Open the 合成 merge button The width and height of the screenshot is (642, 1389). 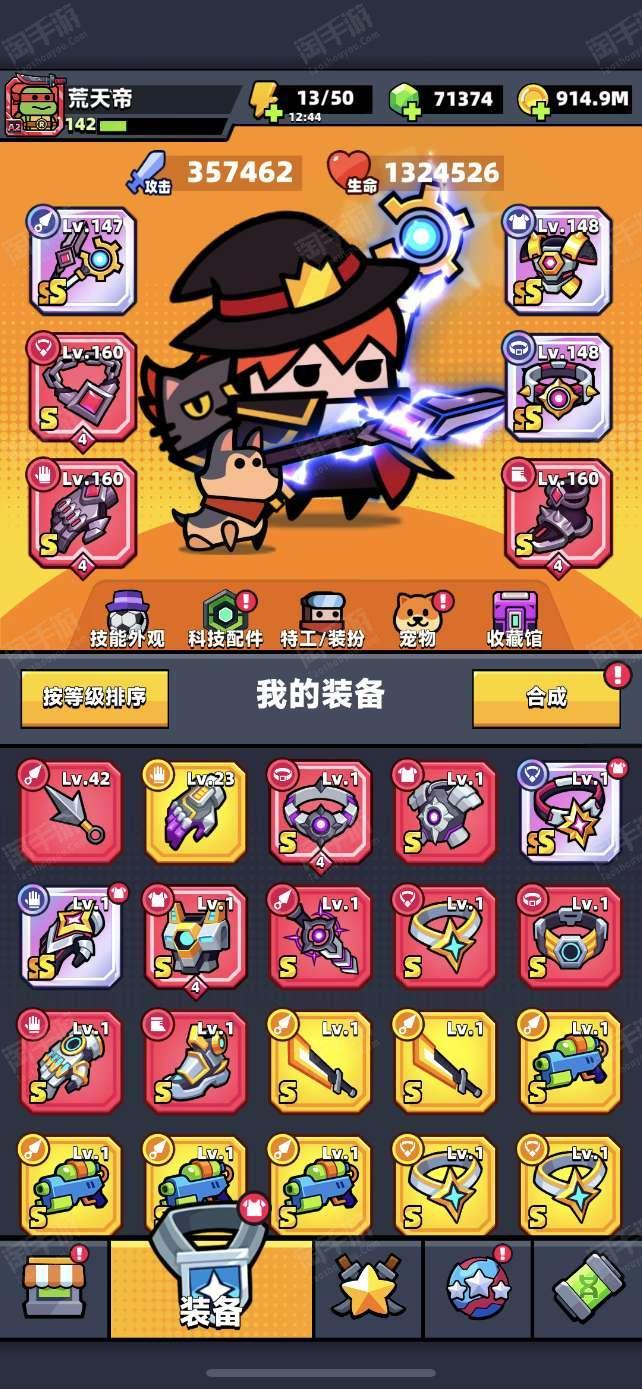[546, 697]
